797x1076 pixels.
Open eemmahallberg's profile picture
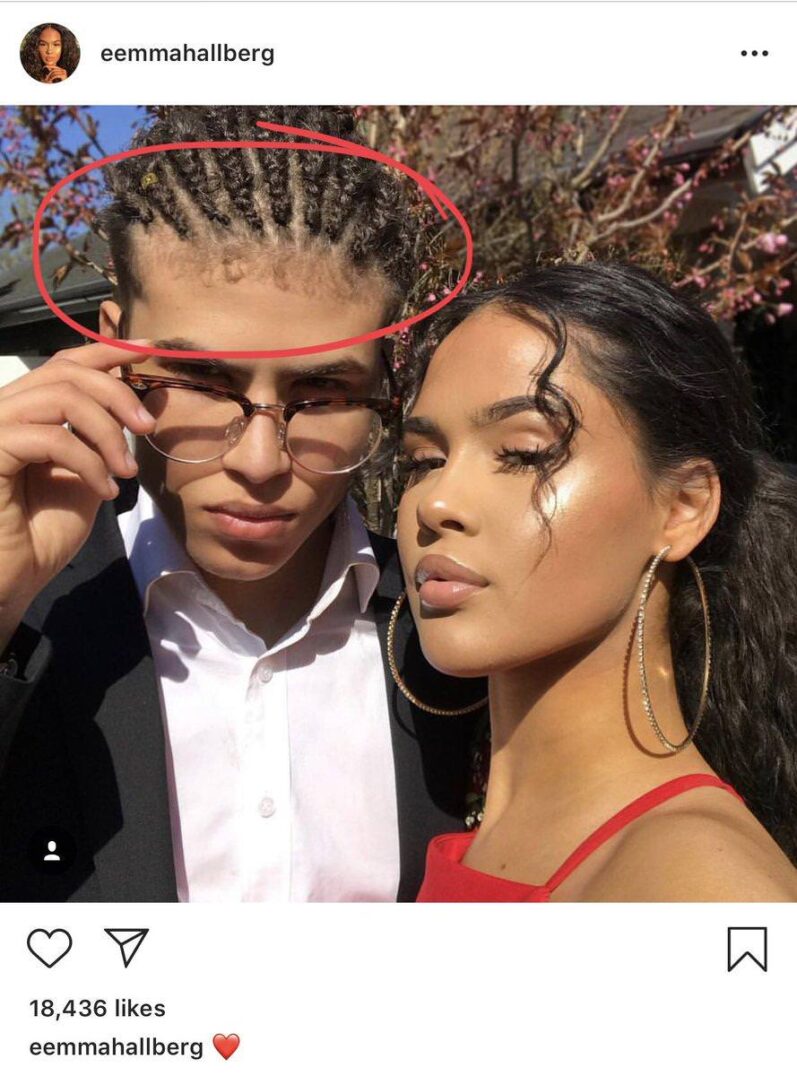coord(49,53)
